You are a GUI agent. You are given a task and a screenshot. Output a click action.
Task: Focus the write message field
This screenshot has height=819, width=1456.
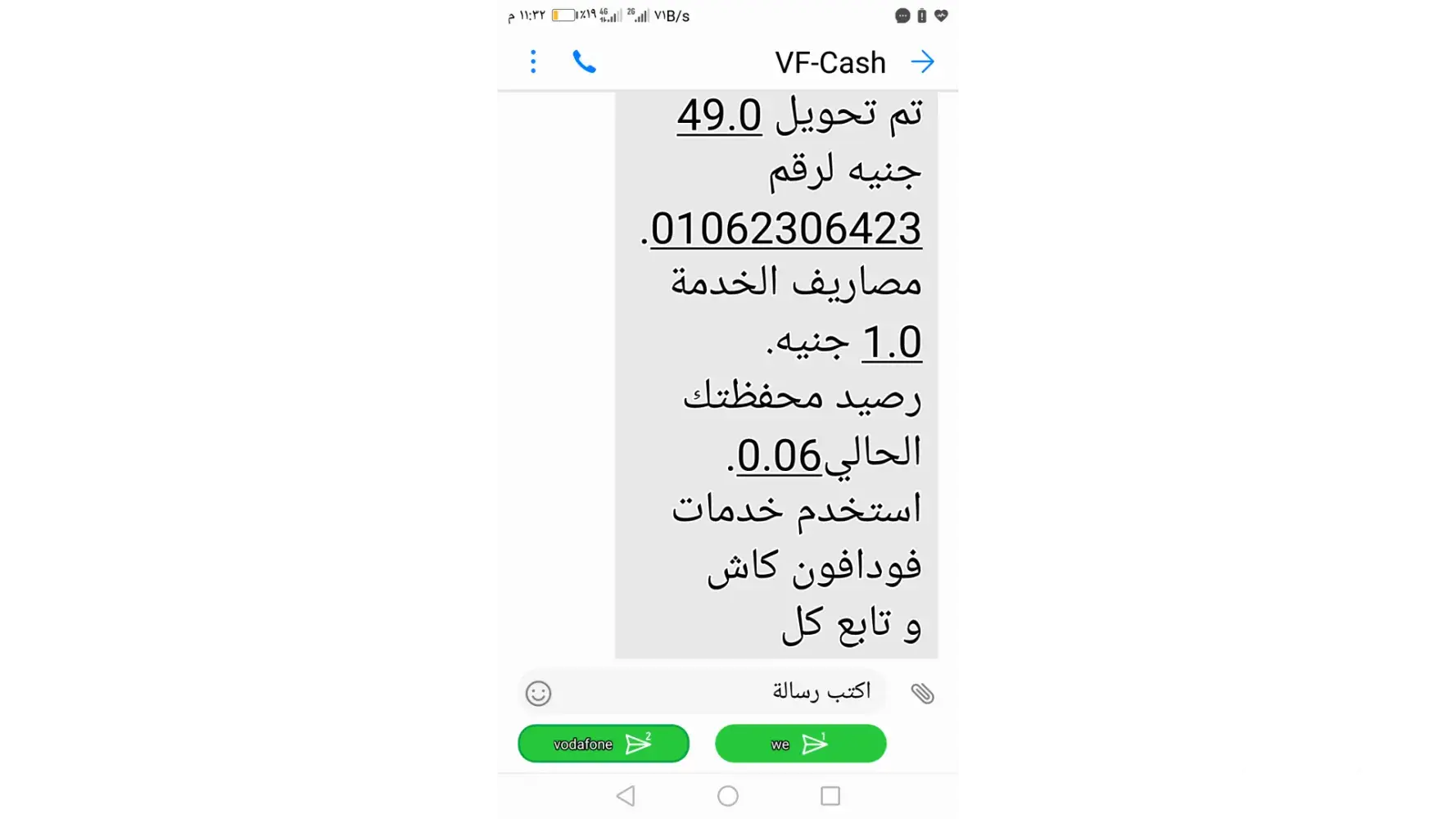[x=729, y=692]
